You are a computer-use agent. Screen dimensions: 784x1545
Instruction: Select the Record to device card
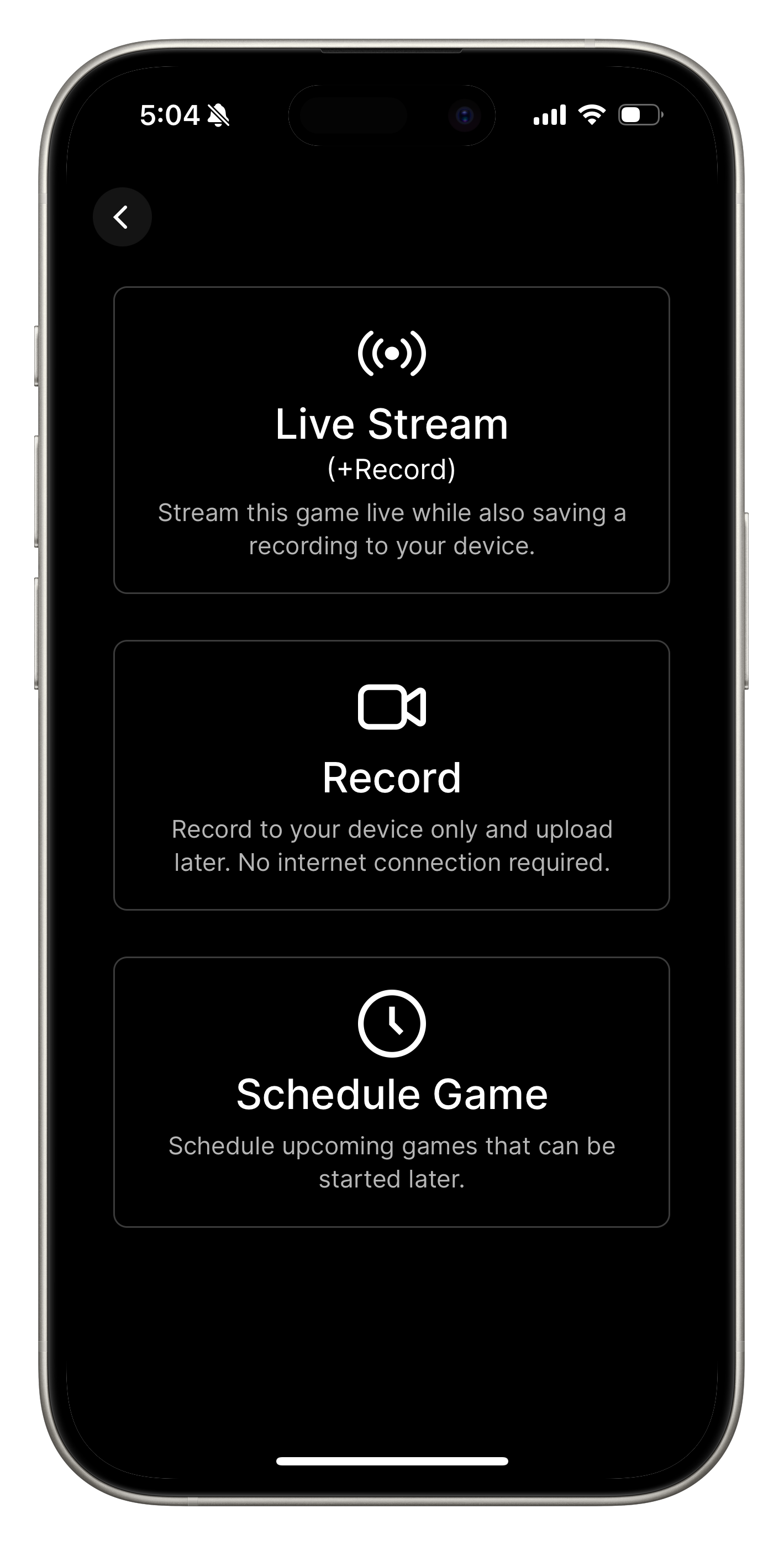pos(391,775)
